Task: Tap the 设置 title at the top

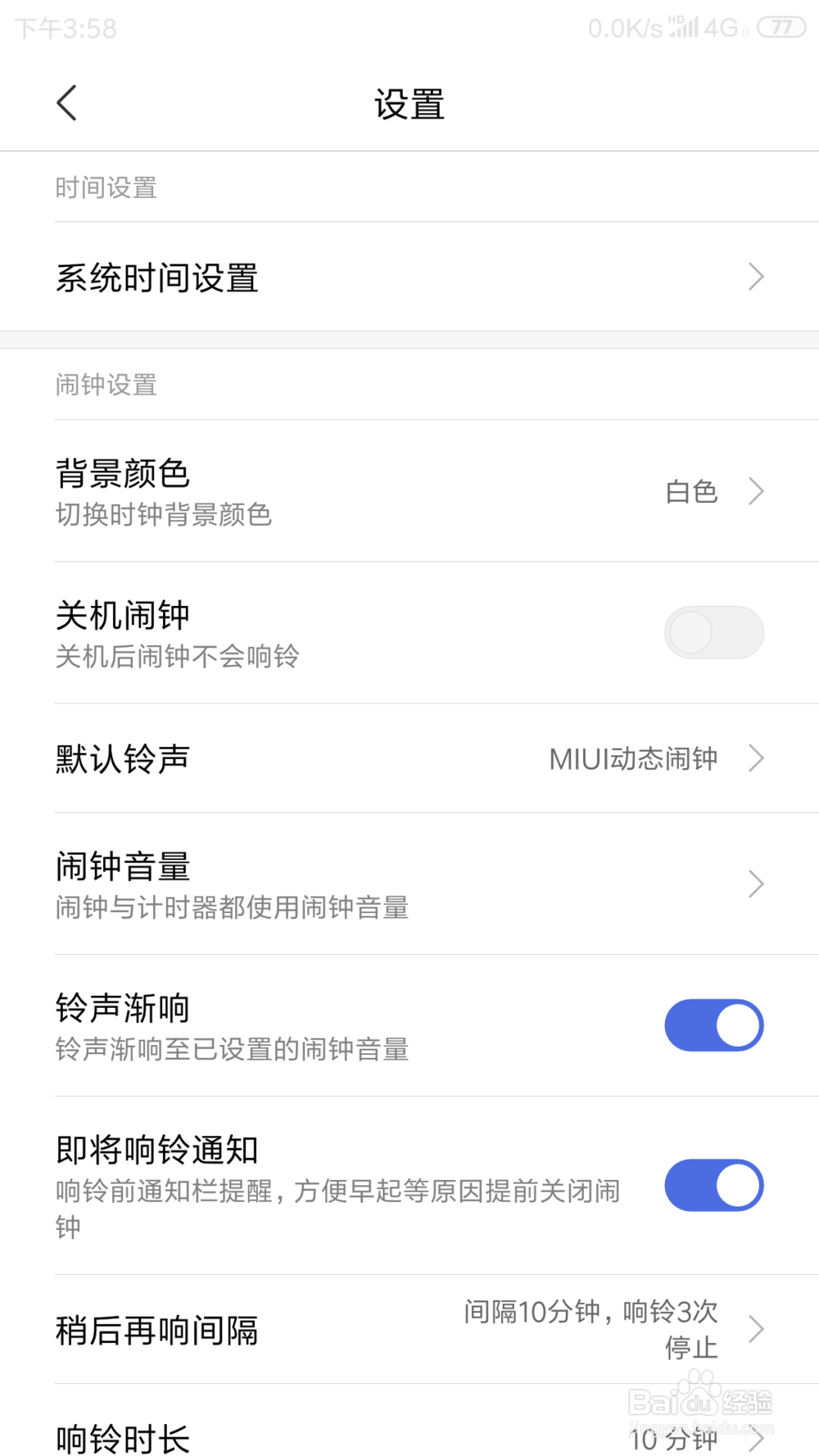Action: coord(409,103)
